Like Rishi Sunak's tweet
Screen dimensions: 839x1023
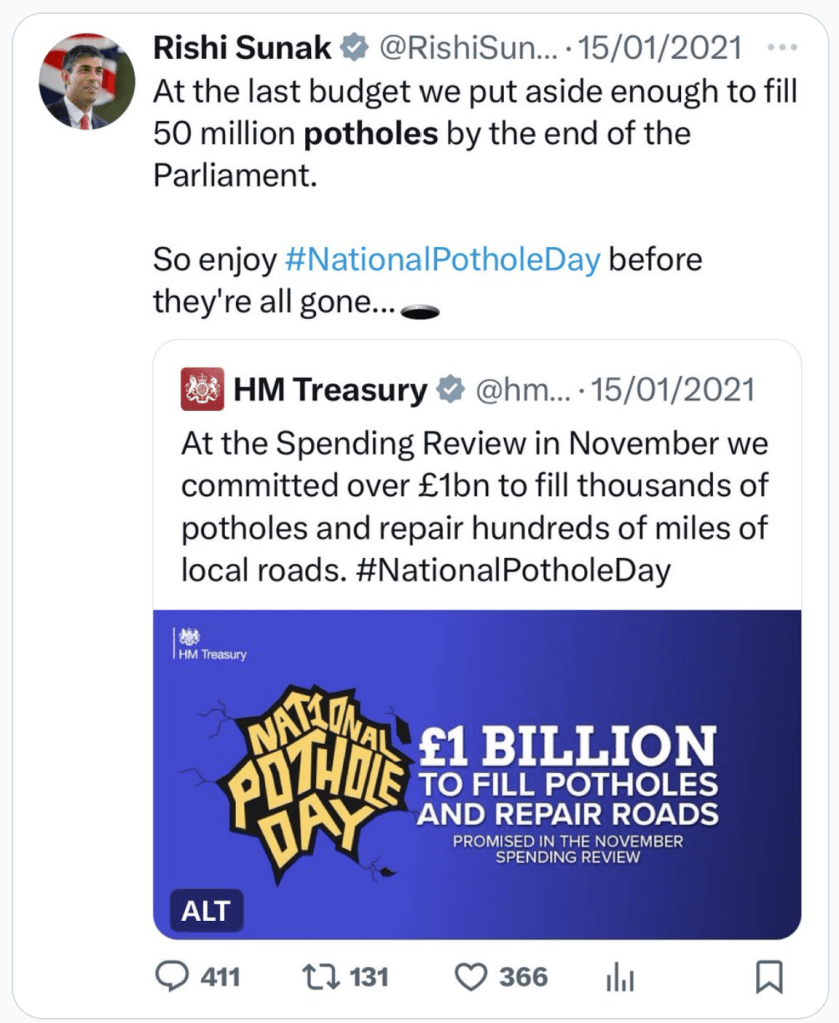pyautogui.click(x=471, y=976)
